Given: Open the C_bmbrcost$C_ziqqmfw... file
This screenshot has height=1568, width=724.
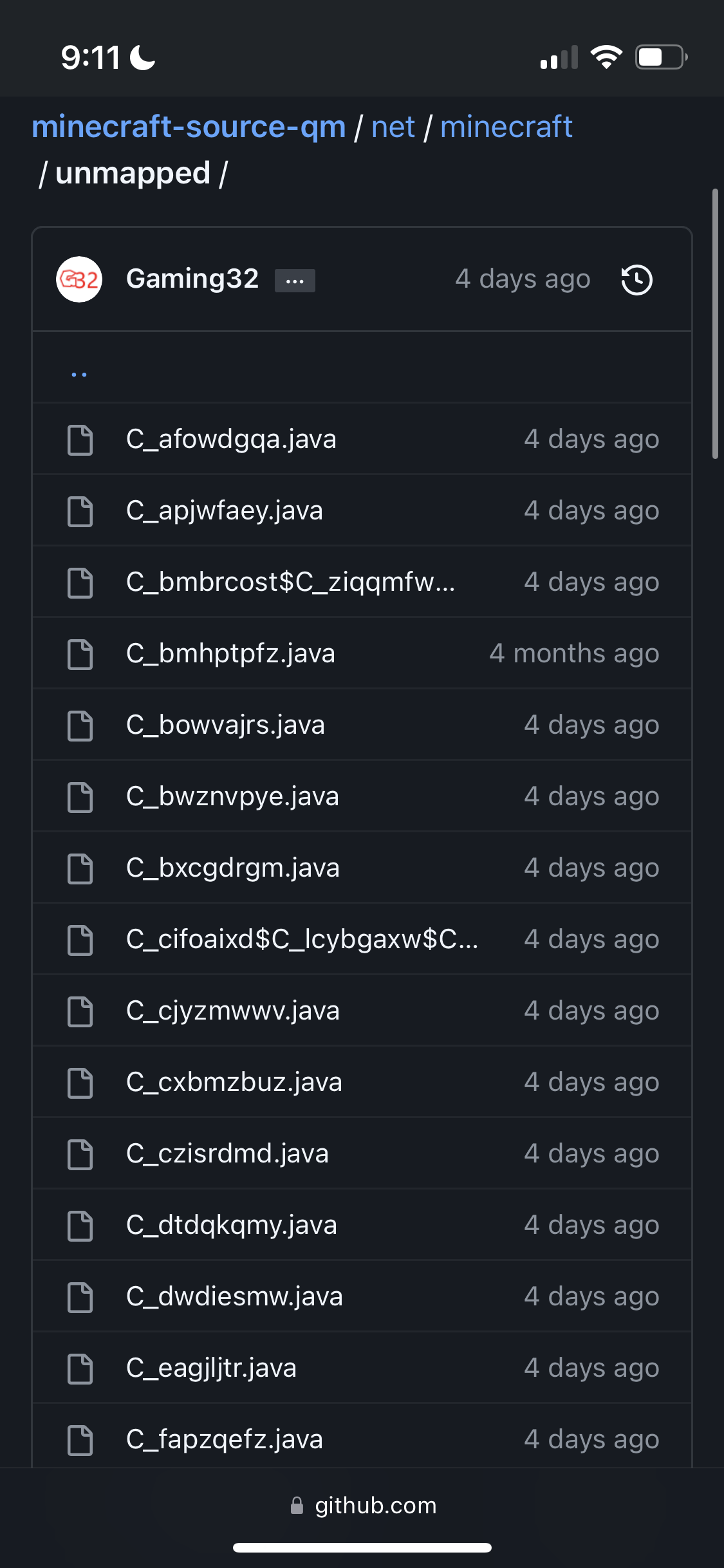Looking at the screenshot, I should pyautogui.click(x=290, y=582).
